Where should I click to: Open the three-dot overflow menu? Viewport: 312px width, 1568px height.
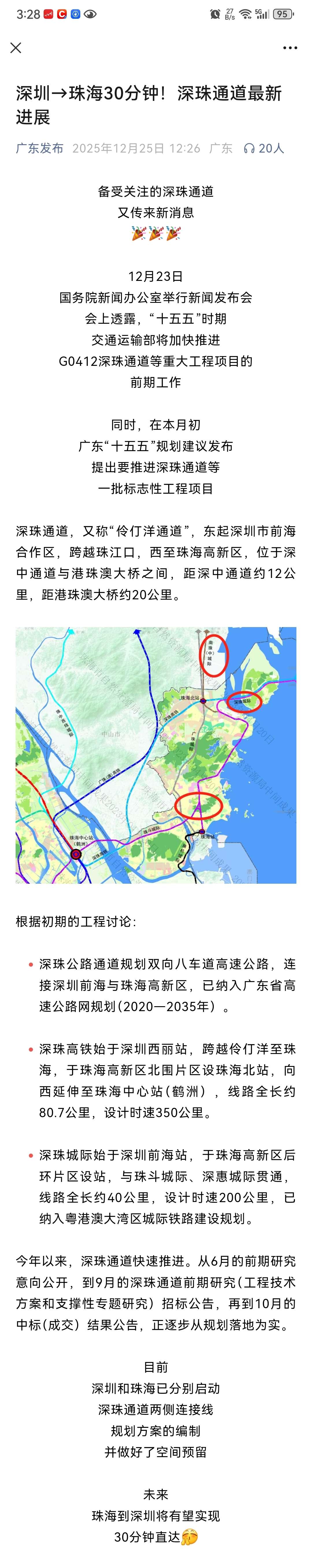290,48
